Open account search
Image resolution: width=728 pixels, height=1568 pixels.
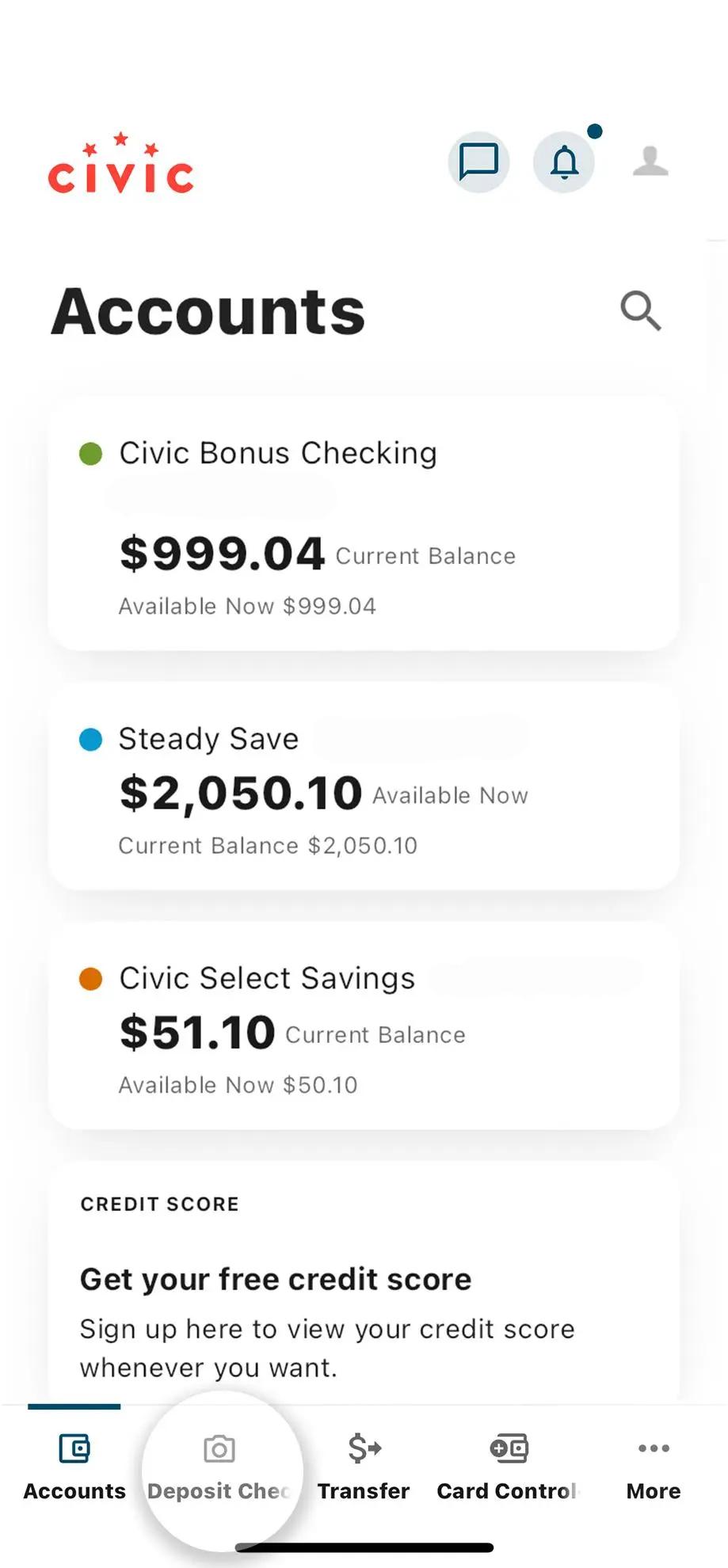coord(640,311)
